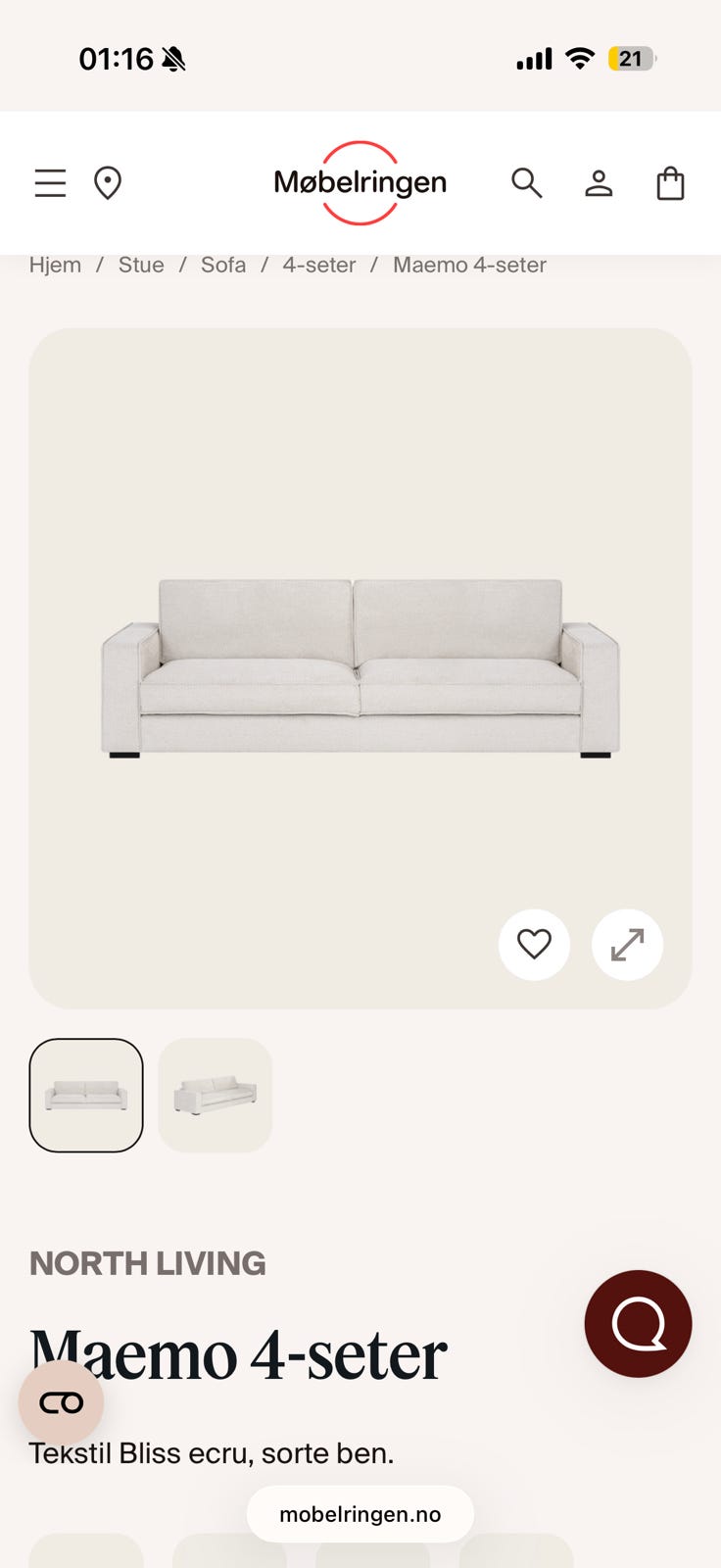Start a chat with the chat bubble
Screen dimensions: 721x1568
(x=638, y=1324)
